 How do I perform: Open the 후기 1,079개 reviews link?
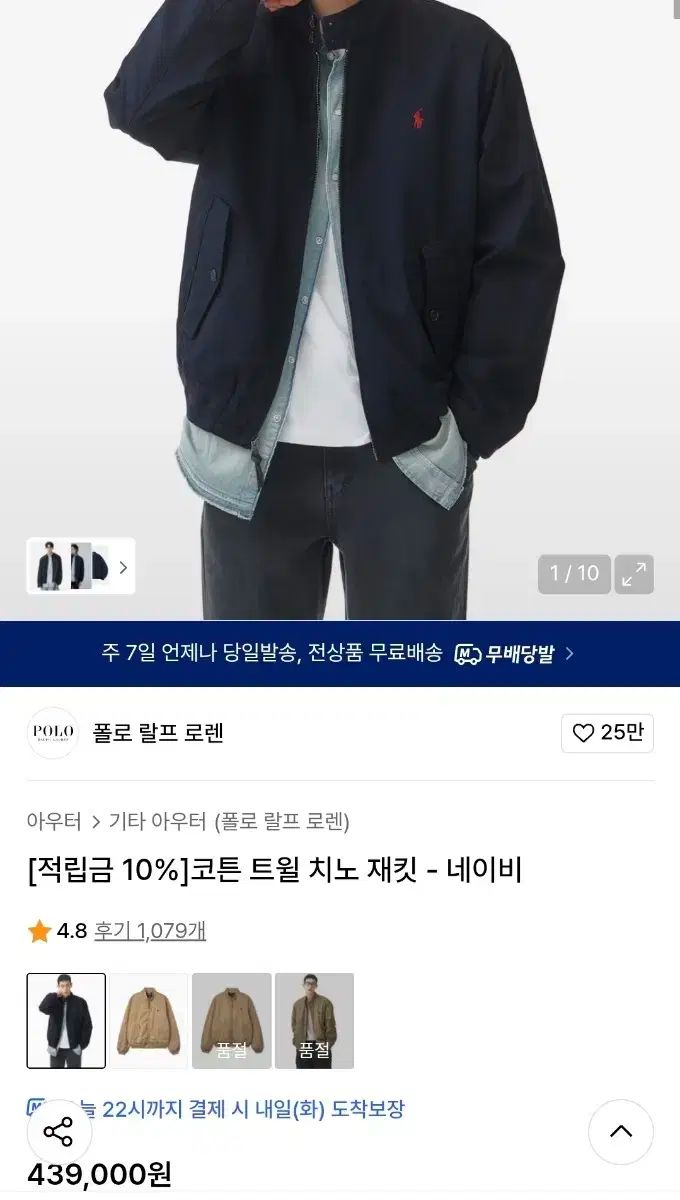pos(150,931)
